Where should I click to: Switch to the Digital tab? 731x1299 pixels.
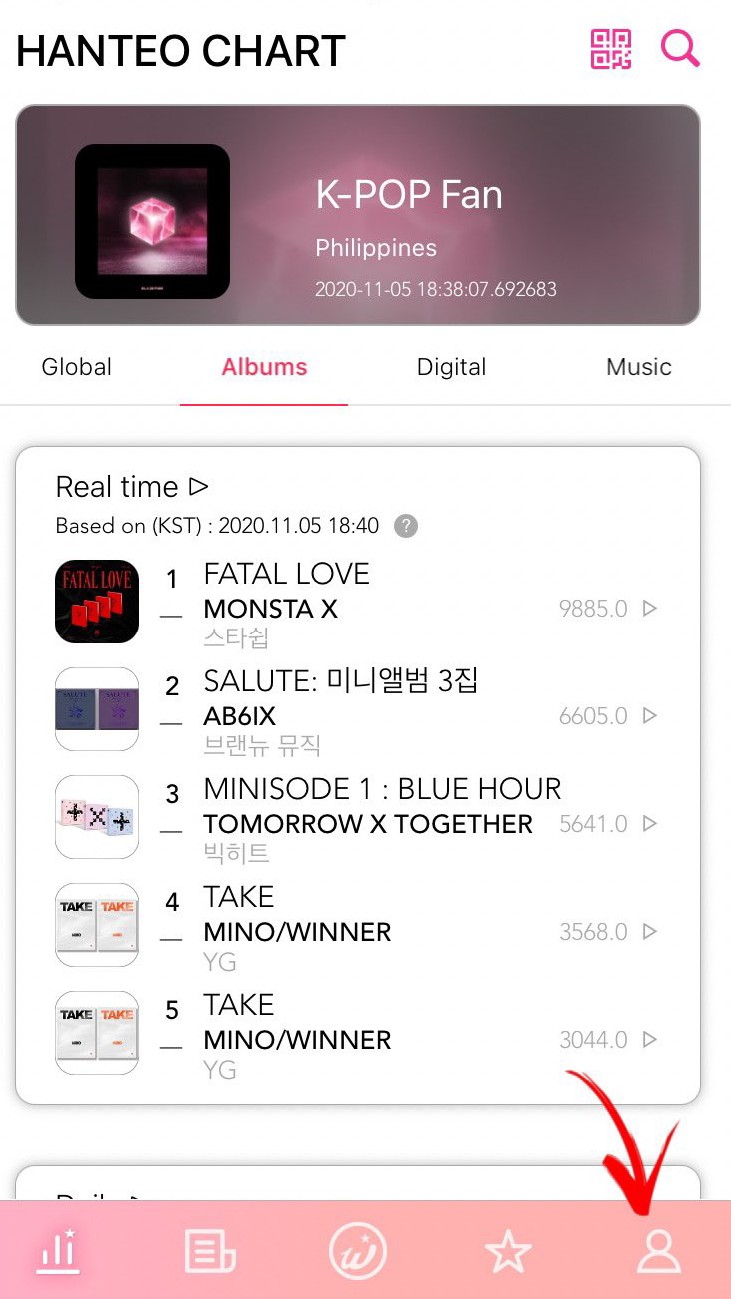click(x=451, y=367)
